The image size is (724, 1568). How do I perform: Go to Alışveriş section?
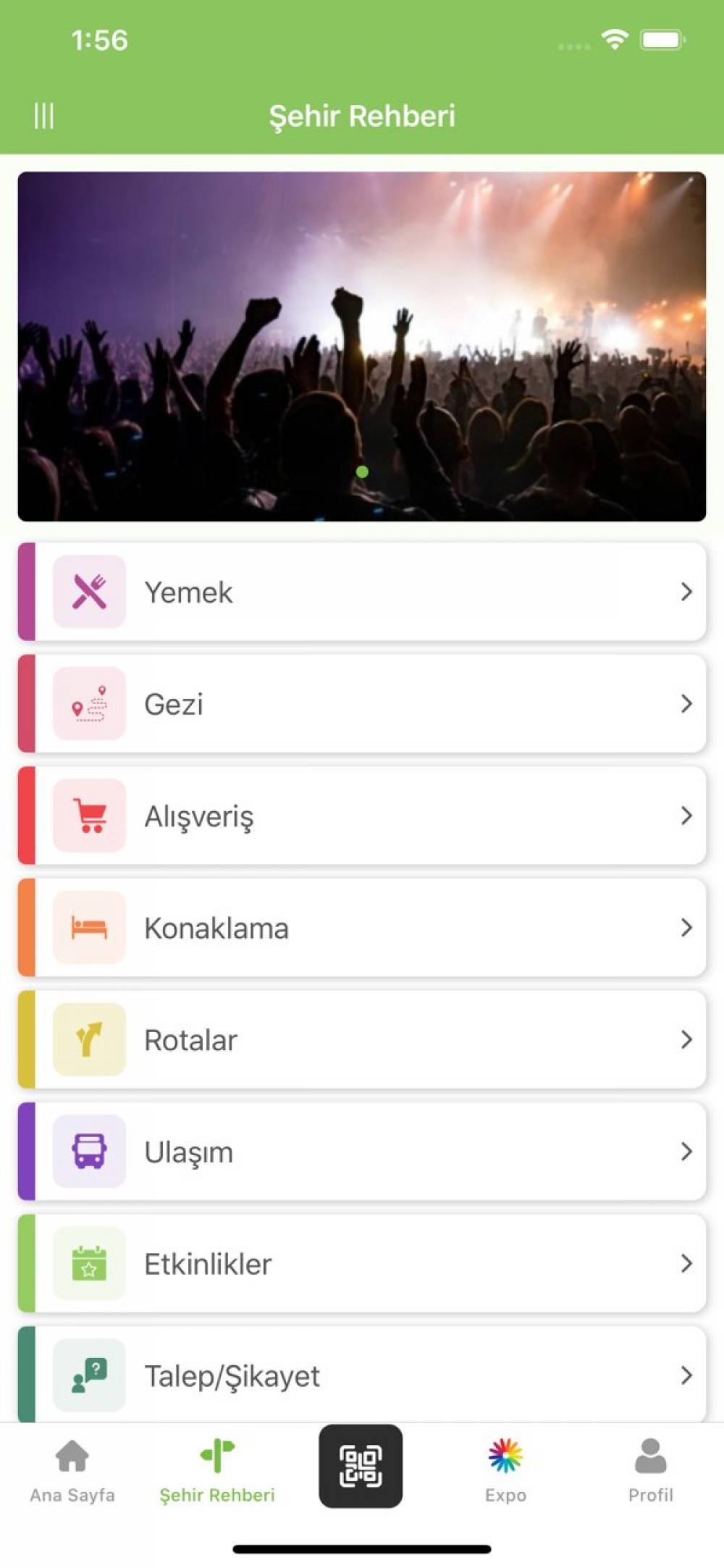(x=362, y=816)
